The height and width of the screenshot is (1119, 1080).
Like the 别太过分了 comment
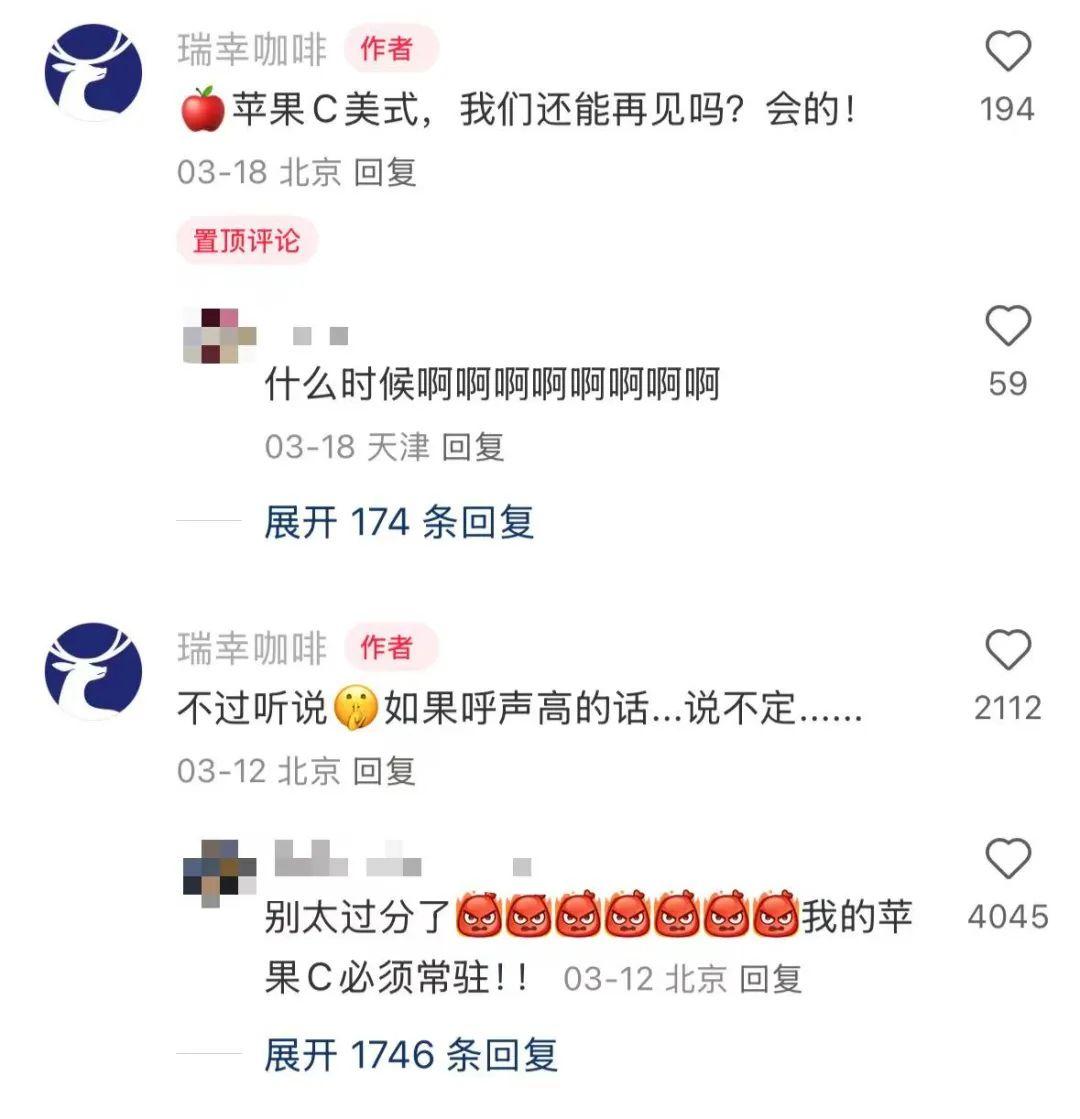coord(1007,860)
